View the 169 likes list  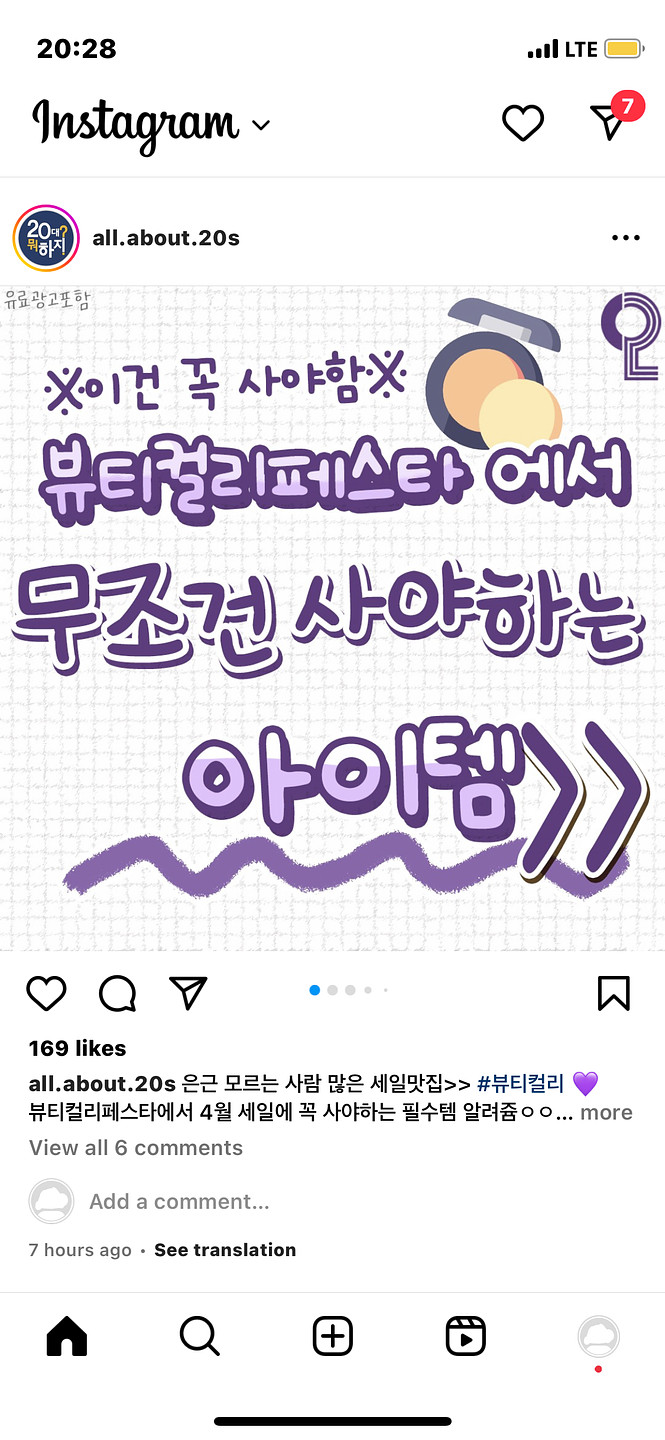[x=78, y=1048]
